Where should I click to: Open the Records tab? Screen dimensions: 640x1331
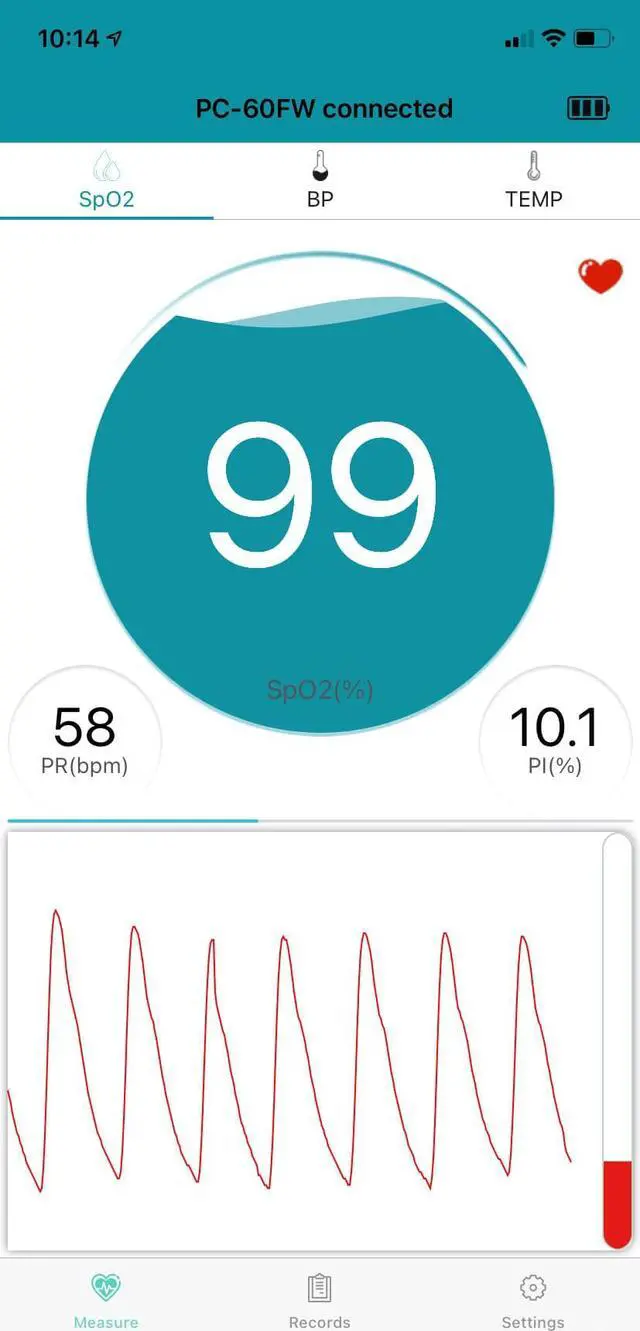[x=320, y=1298]
